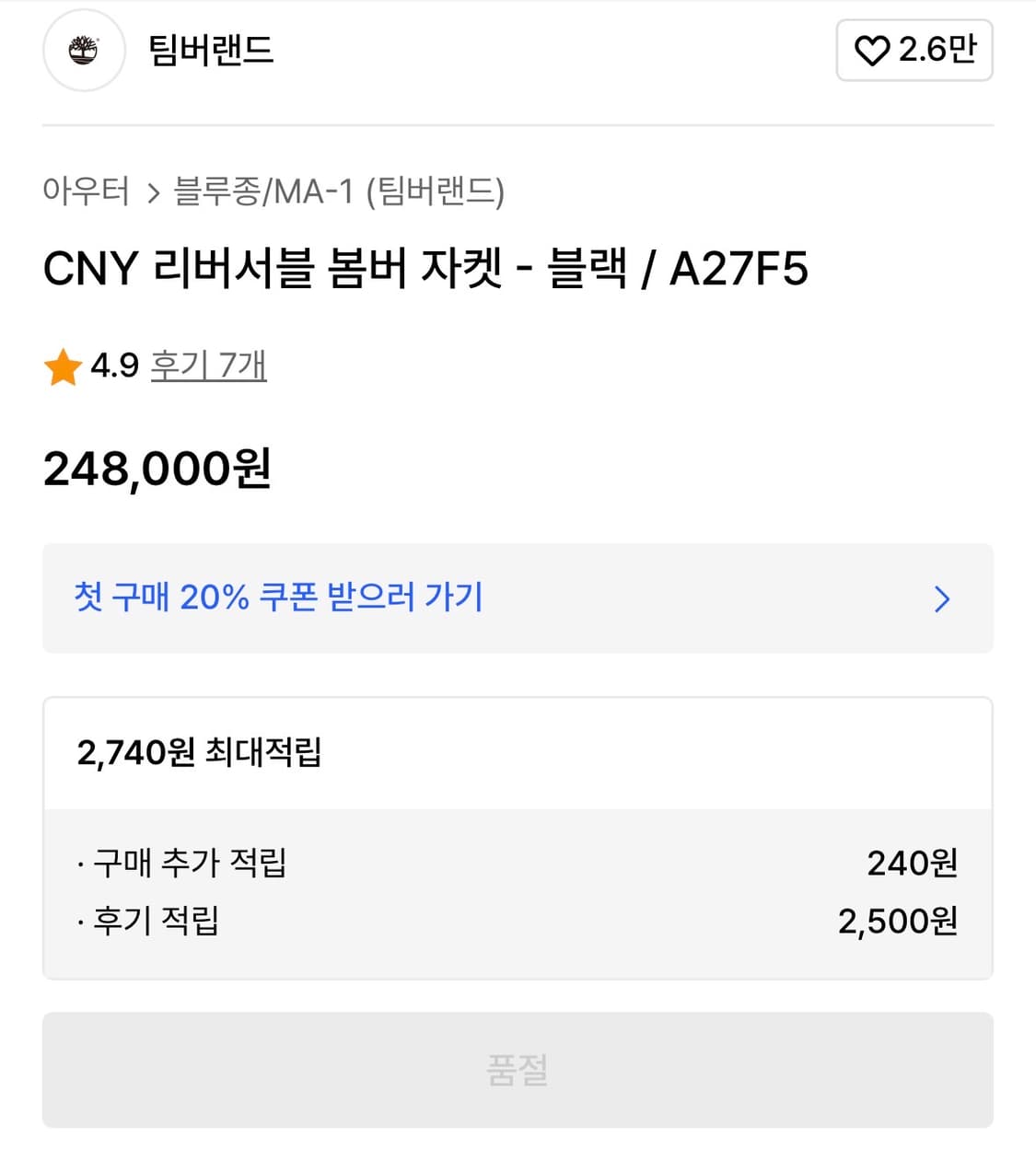Expand the 2,740원 최대적립 rewards section
This screenshot has width=1036, height=1172.
tap(516, 752)
